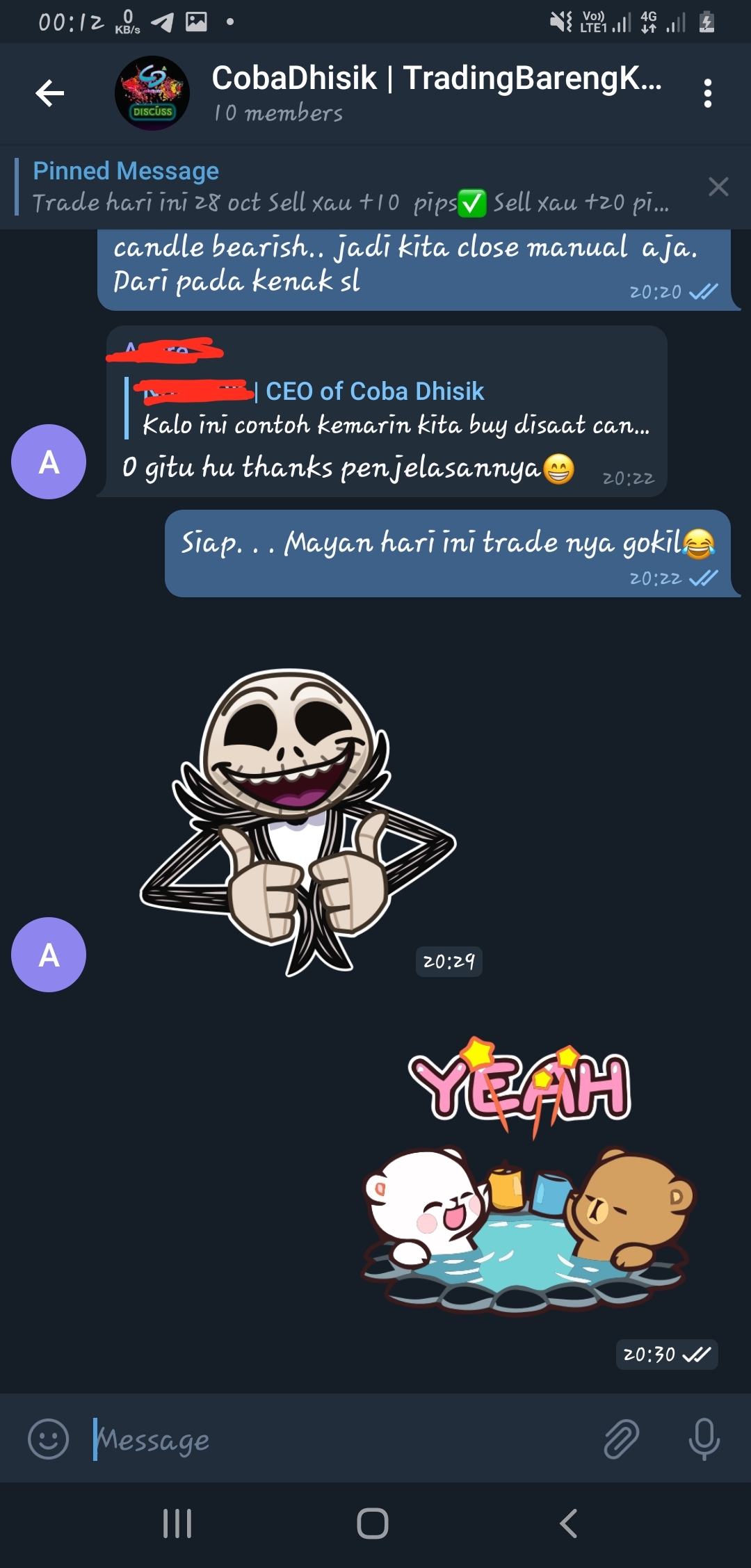This screenshot has height=1568, width=751.
Task: Open the three-dot overflow menu
Action: pyautogui.click(x=707, y=93)
